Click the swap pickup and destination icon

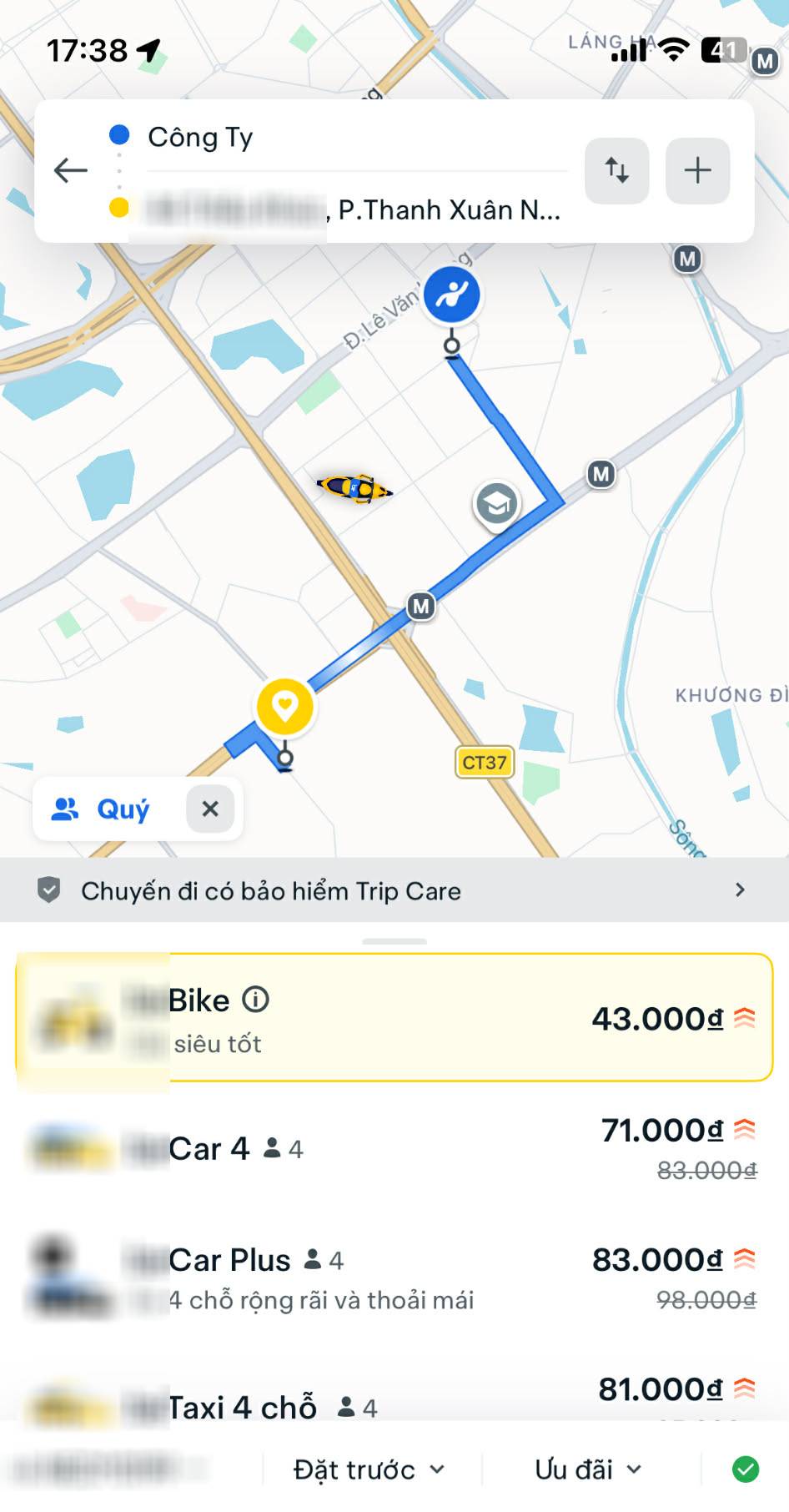616,170
